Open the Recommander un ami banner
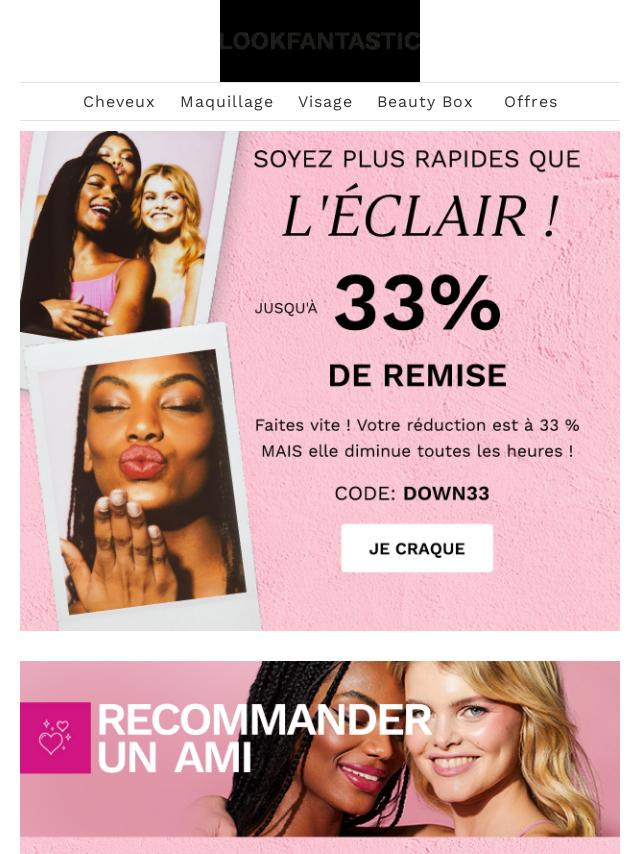The image size is (640, 854). [x=320, y=750]
